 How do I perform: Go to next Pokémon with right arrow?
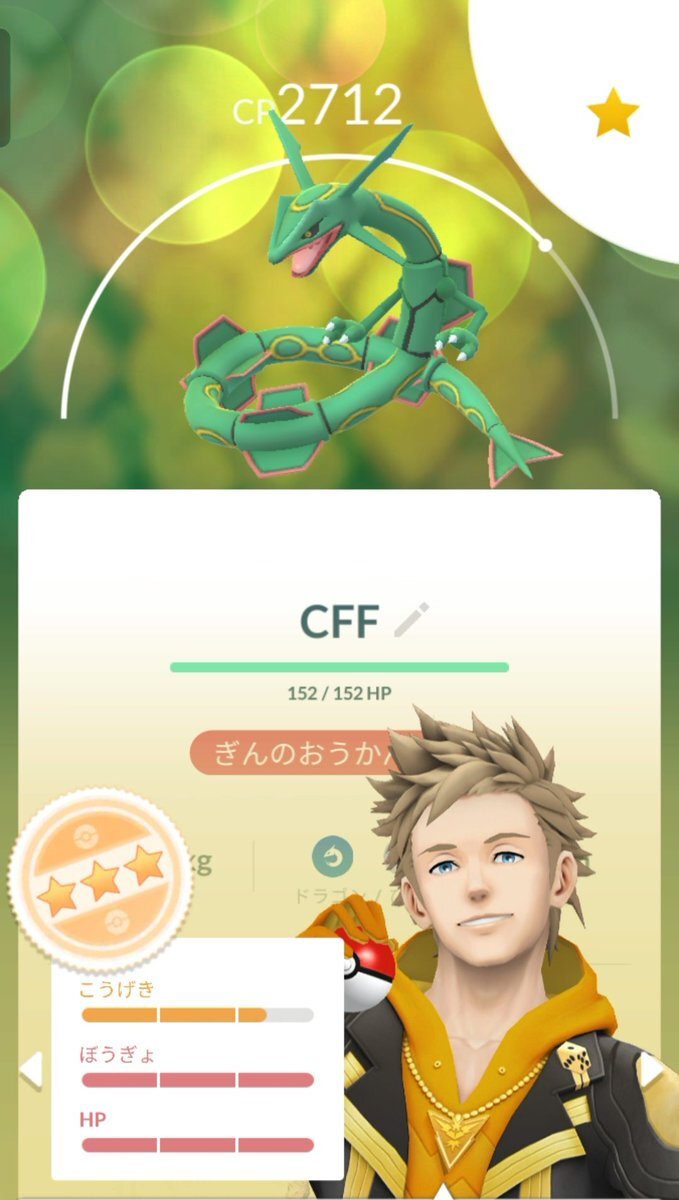pyautogui.click(x=652, y=1069)
